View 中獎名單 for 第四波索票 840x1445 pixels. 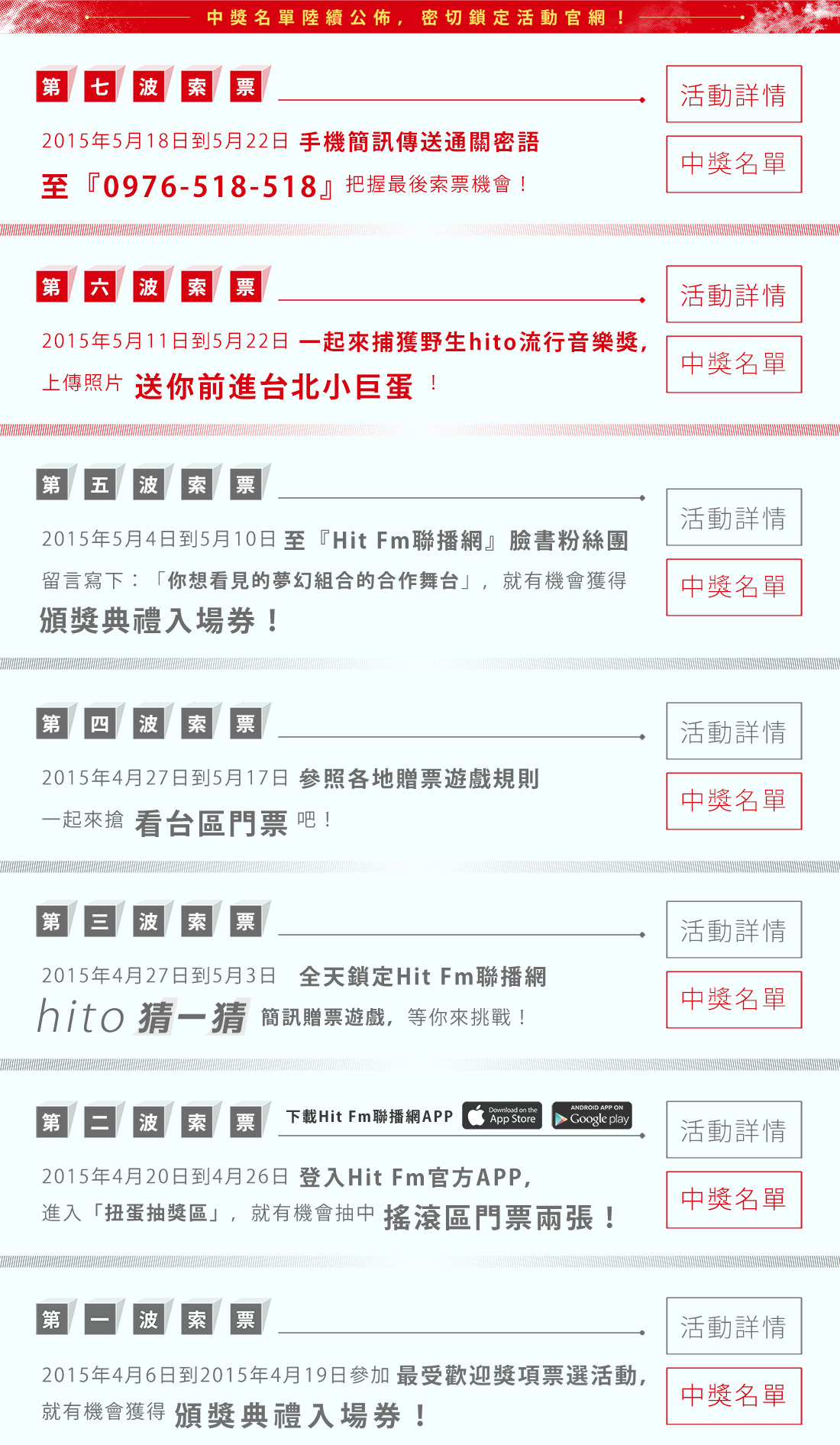click(x=733, y=801)
